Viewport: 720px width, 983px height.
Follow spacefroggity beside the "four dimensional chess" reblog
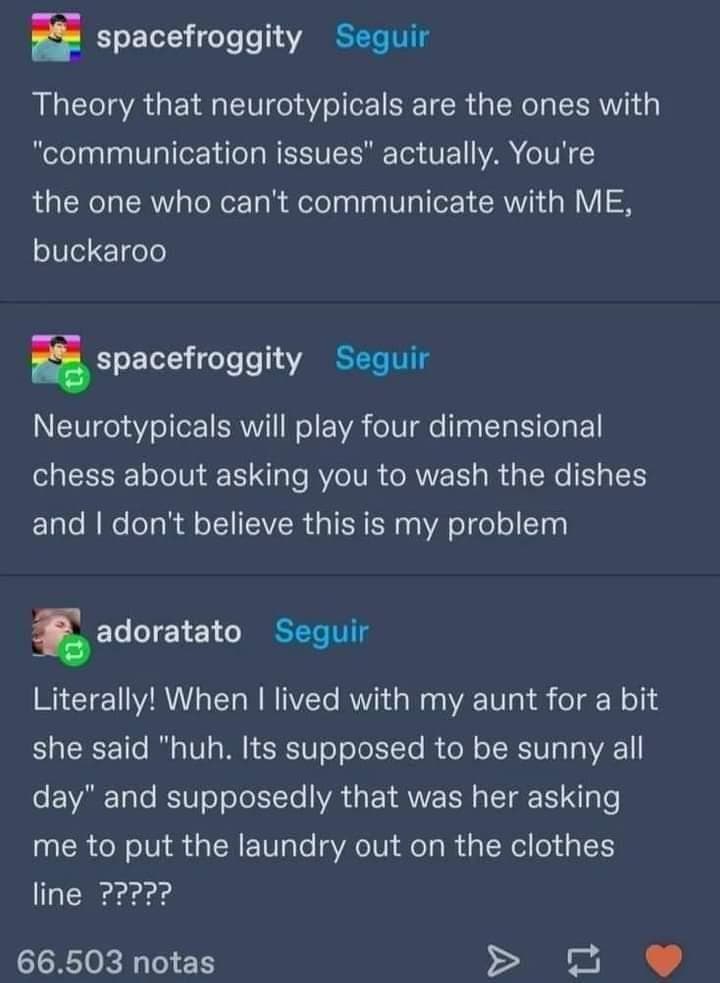tap(382, 358)
